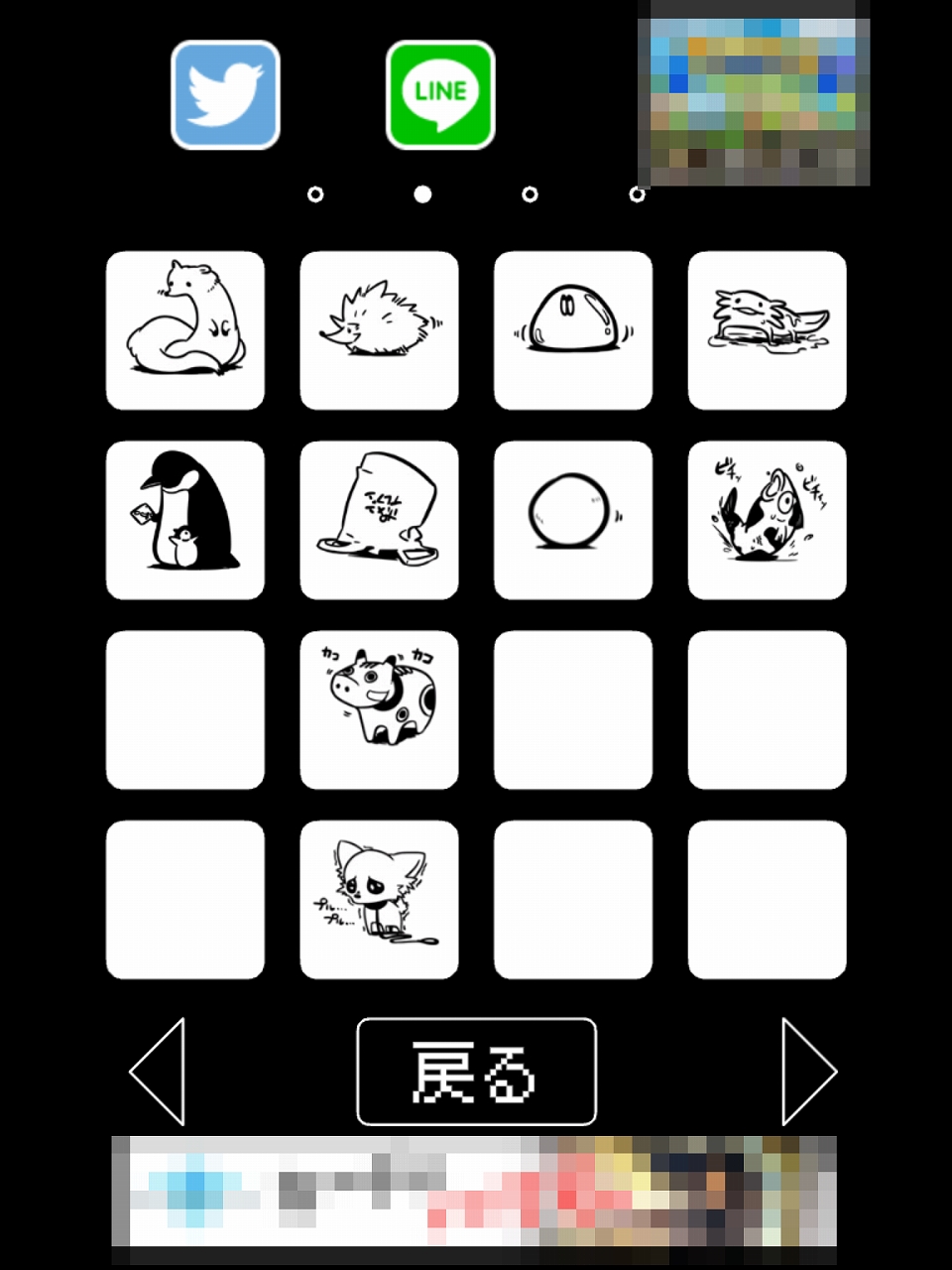The height and width of the screenshot is (1270, 952).
Task: Select the third page indicator dot
Action: point(530,194)
